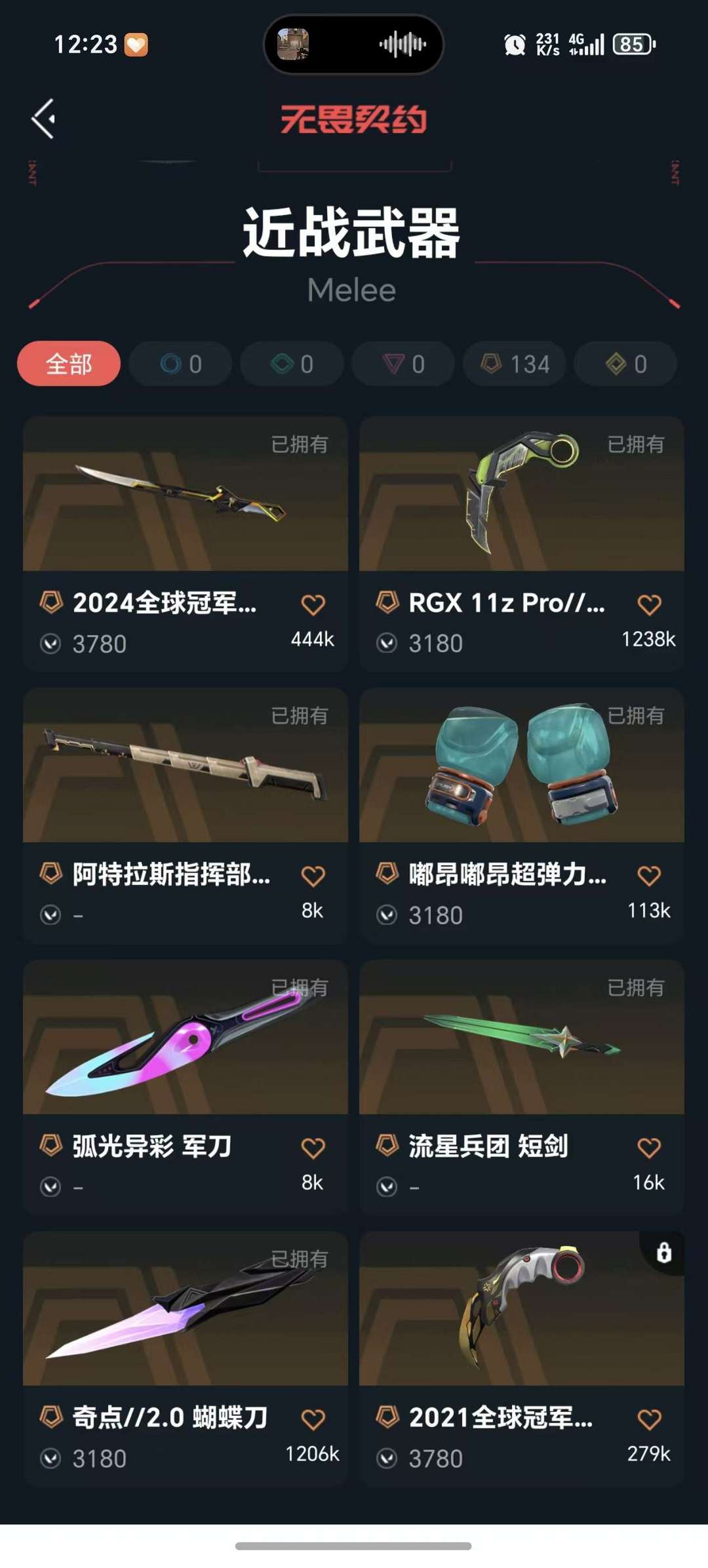Image resolution: width=708 pixels, height=1568 pixels.
Task: Like the 2021全球冠军 skin
Action: coord(649,1419)
